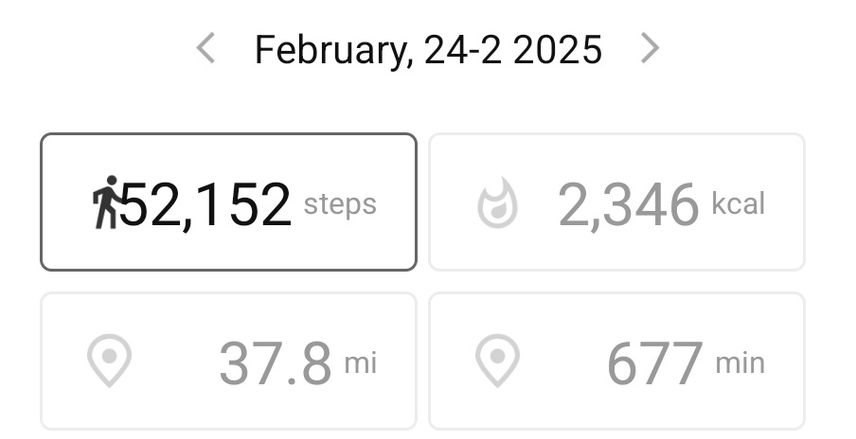Show the 37.8 mi distance card

point(228,361)
